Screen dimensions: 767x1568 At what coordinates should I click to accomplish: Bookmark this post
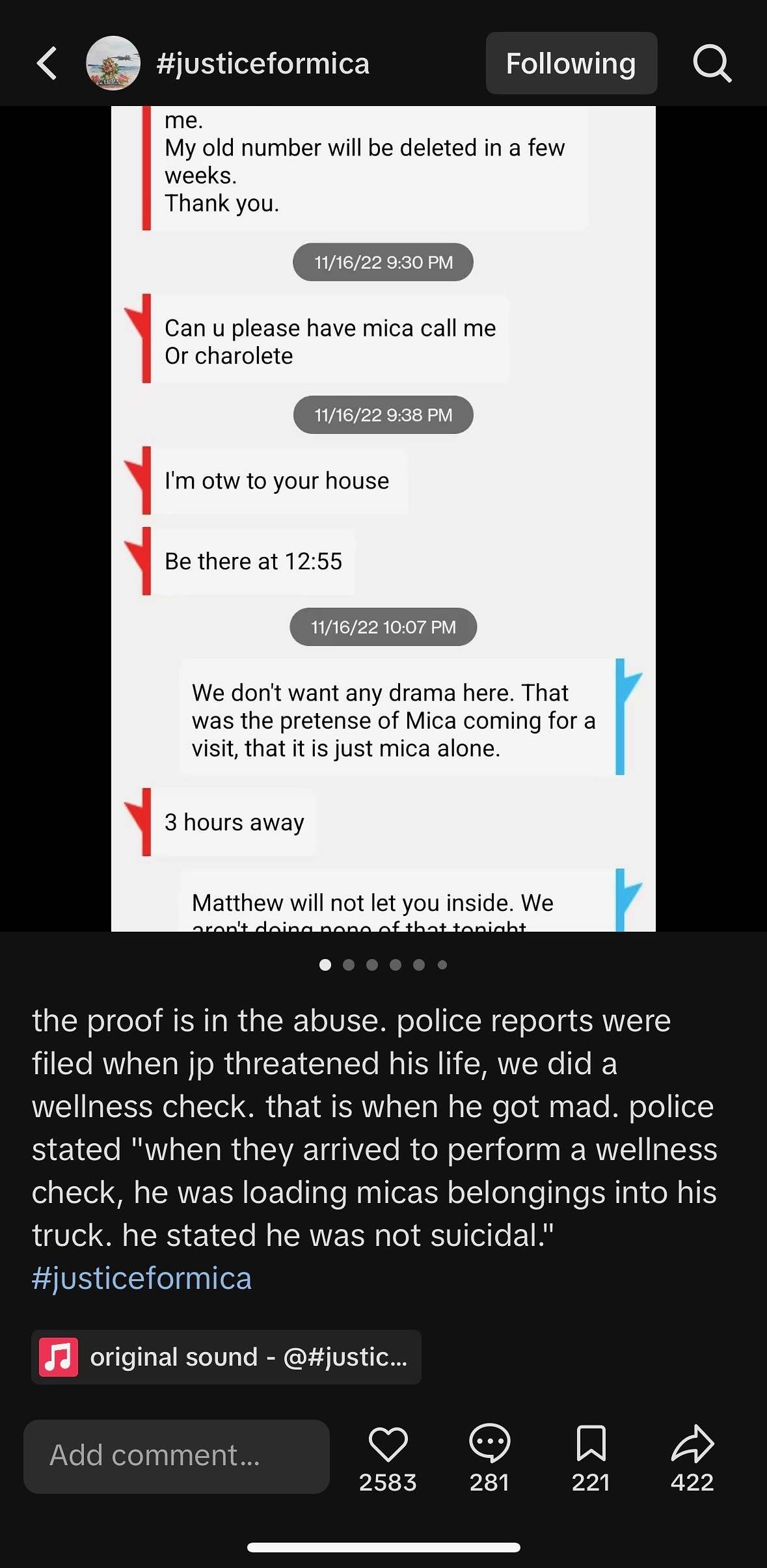click(x=591, y=1443)
